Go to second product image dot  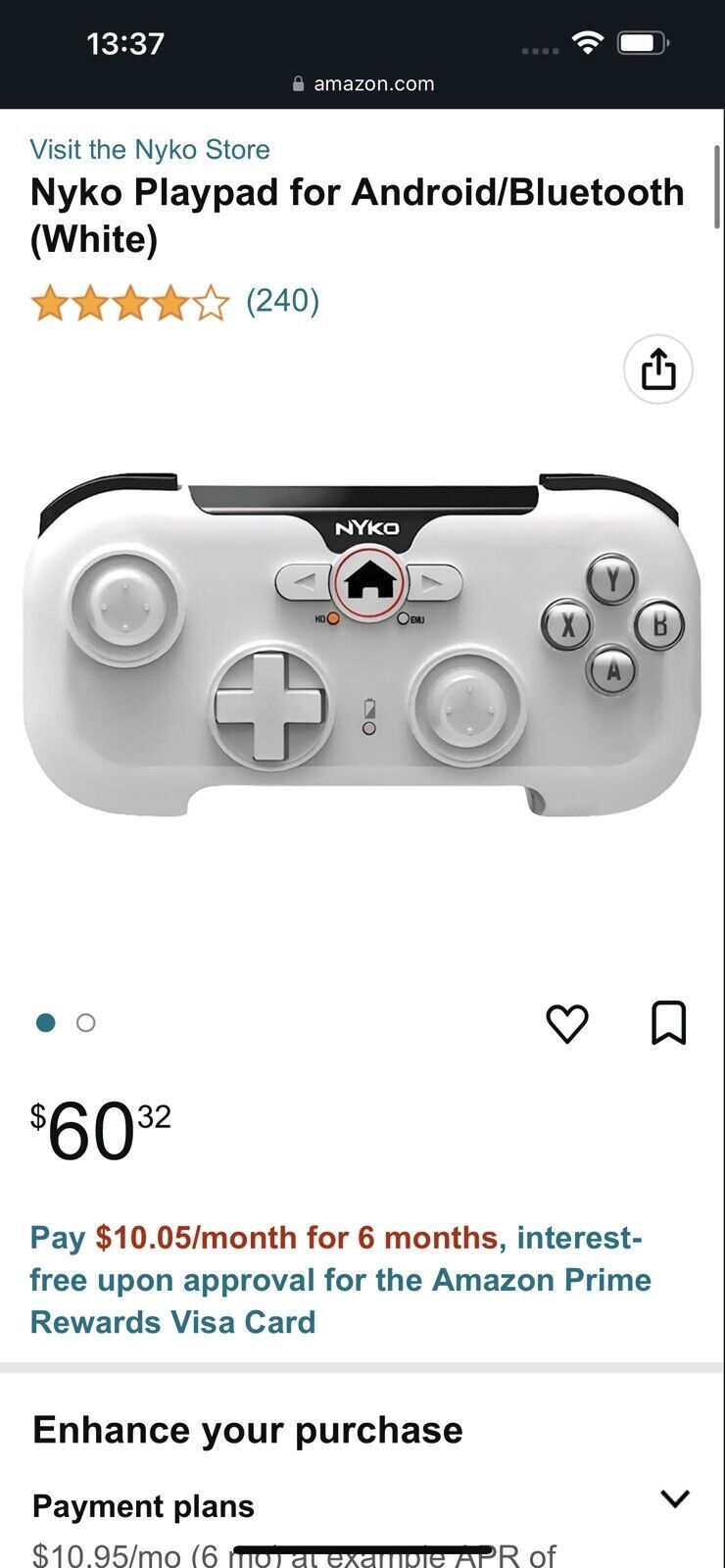point(86,1023)
